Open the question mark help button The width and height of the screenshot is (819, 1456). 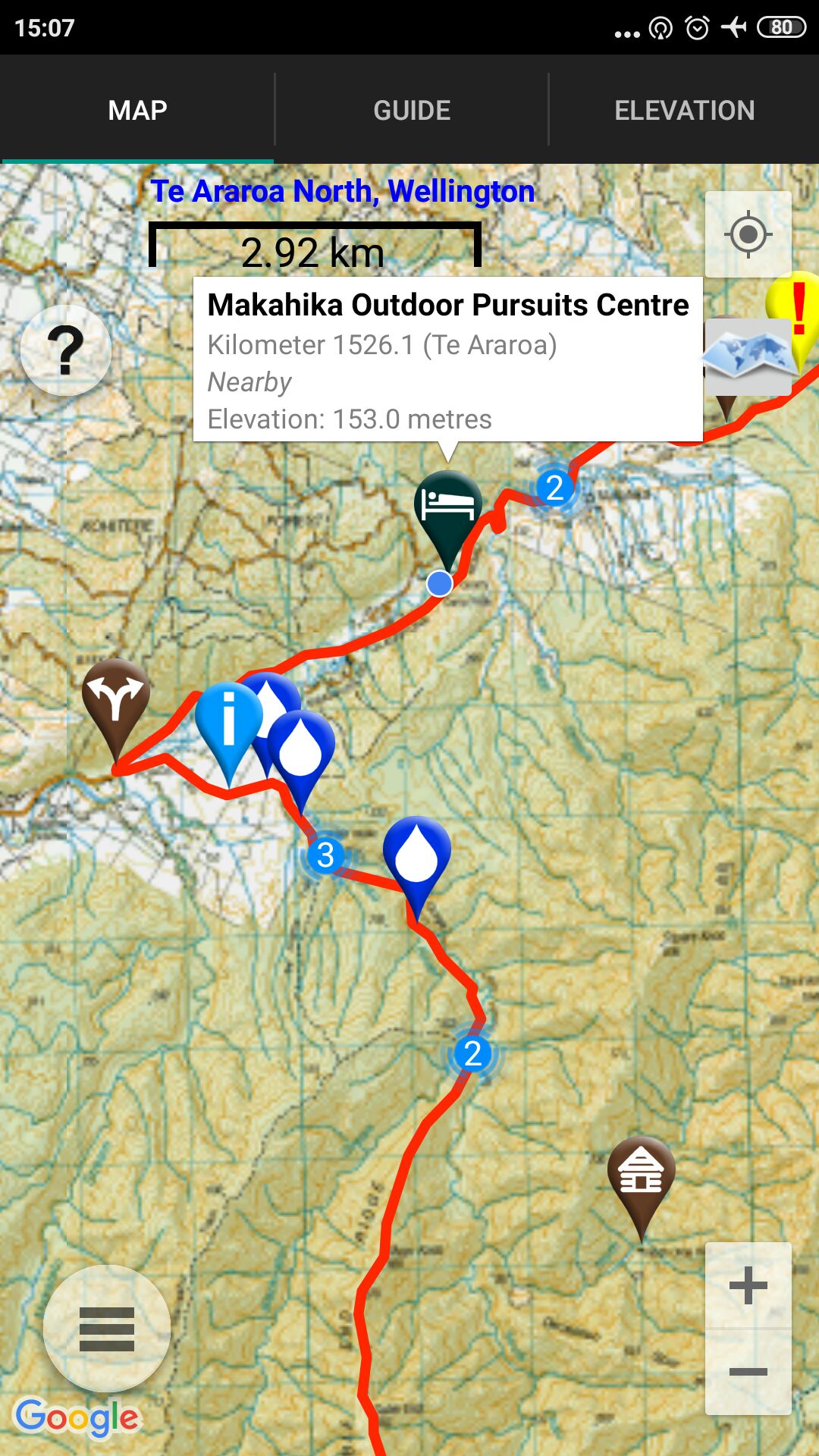click(66, 350)
